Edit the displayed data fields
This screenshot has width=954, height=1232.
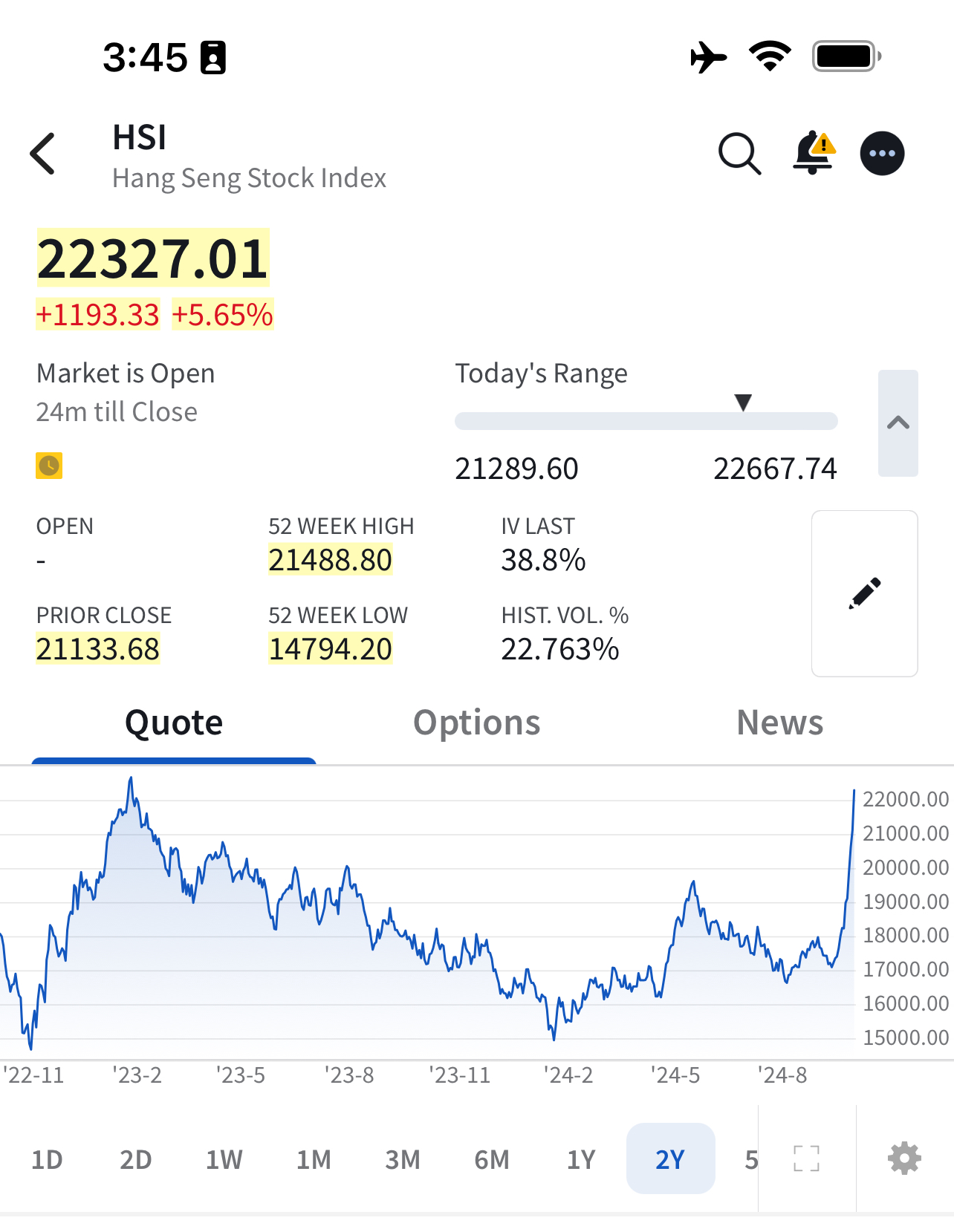(864, 593)
